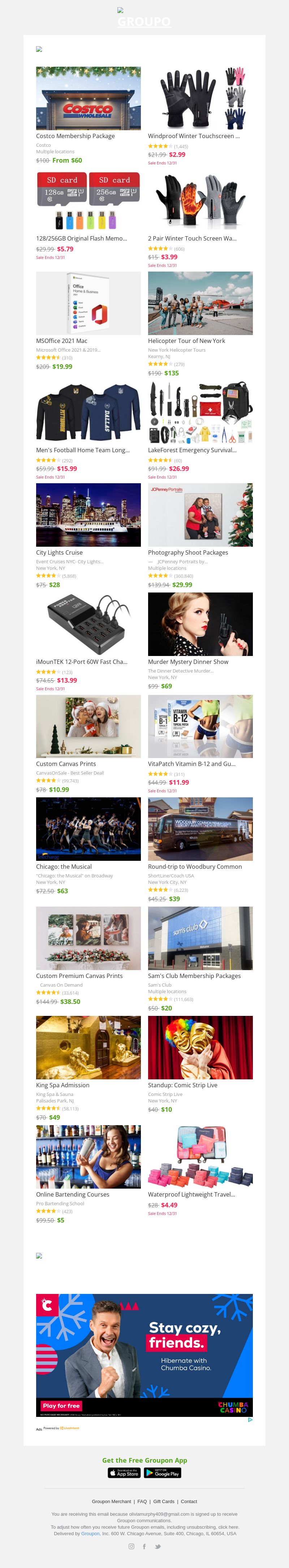View Helicopter Tour of New York deal
289x1568 pixels.
pos(200,303)
